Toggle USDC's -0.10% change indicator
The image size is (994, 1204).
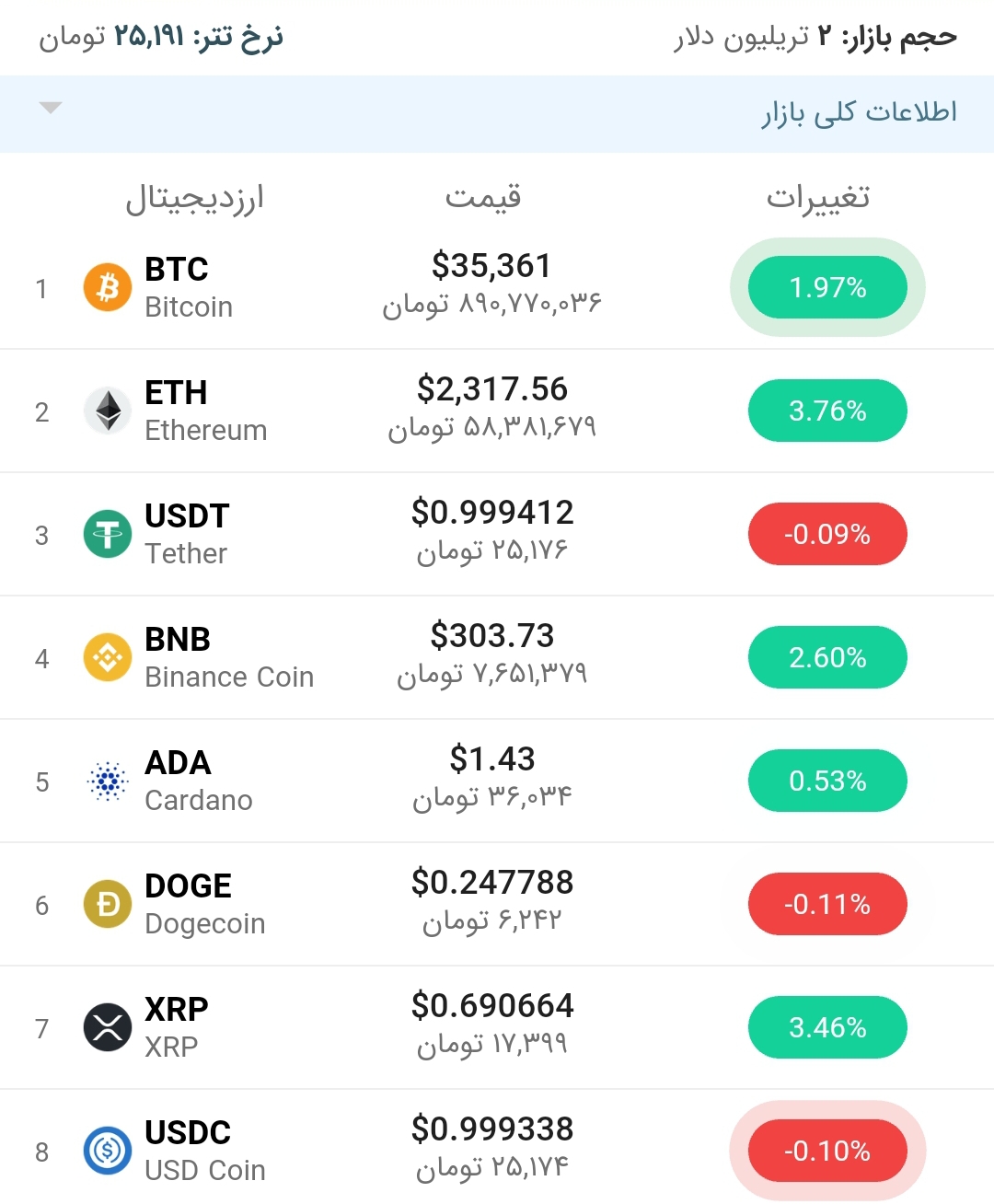[826, 1151]
